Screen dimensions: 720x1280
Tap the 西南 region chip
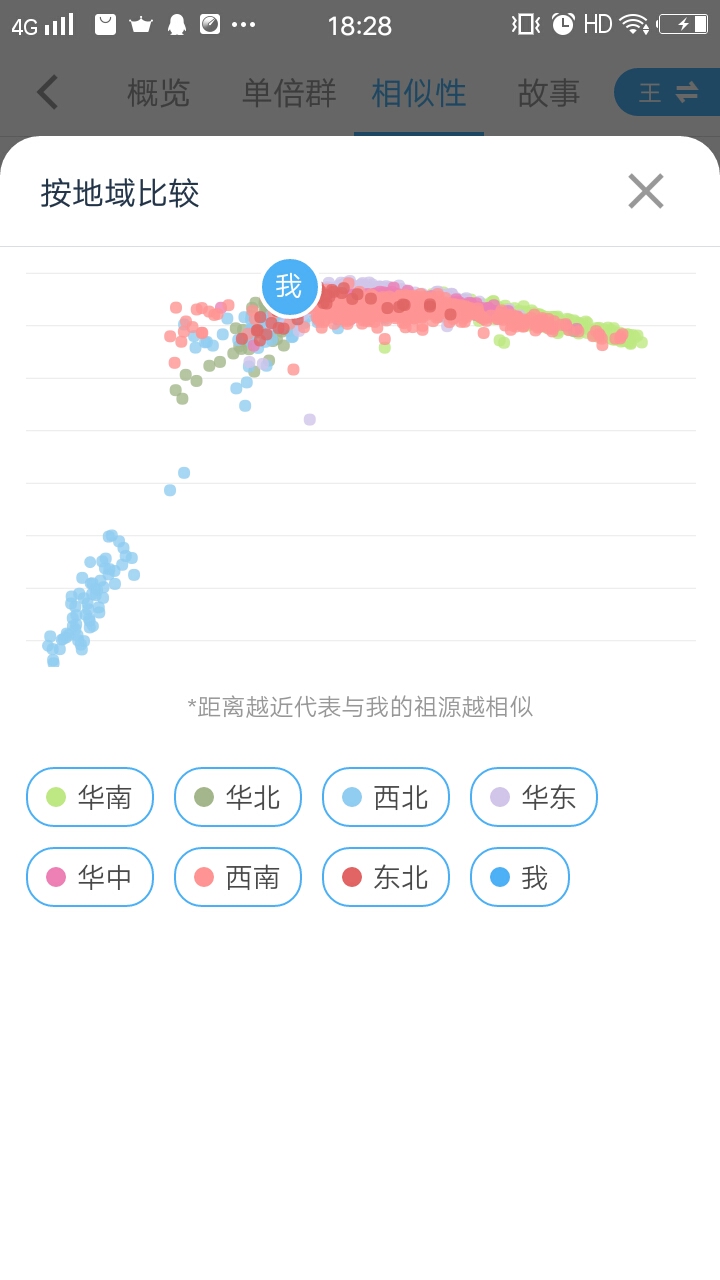point(238,877)
